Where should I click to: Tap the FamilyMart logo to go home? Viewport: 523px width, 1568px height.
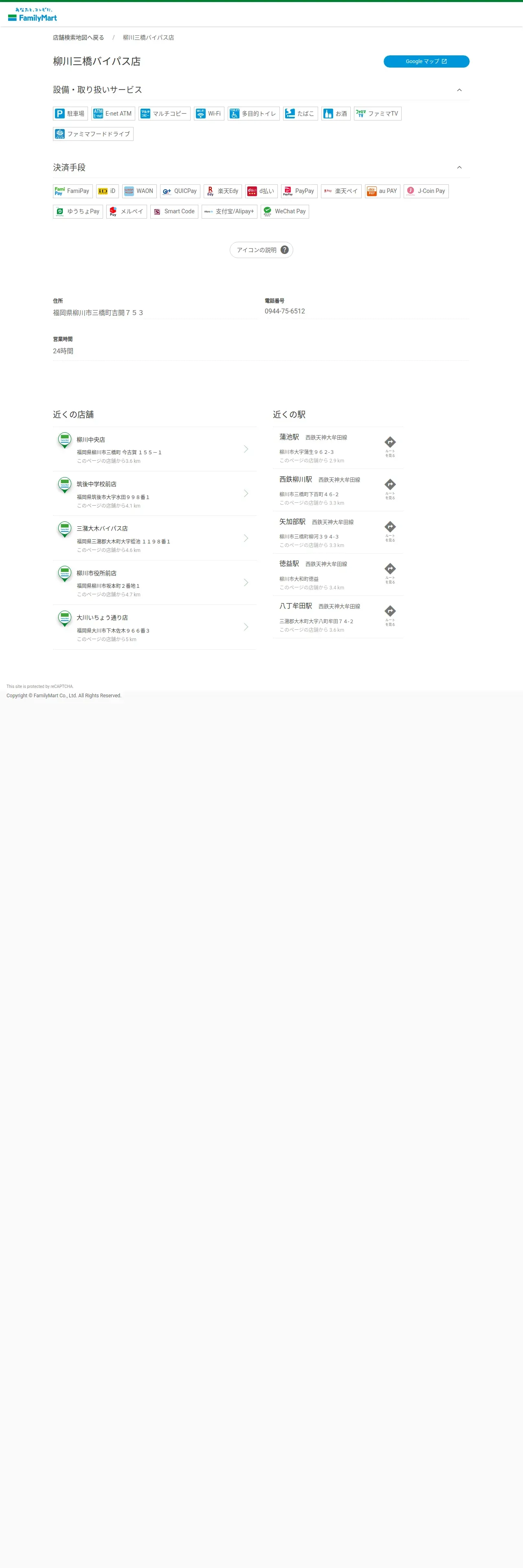tap(32, 15)
